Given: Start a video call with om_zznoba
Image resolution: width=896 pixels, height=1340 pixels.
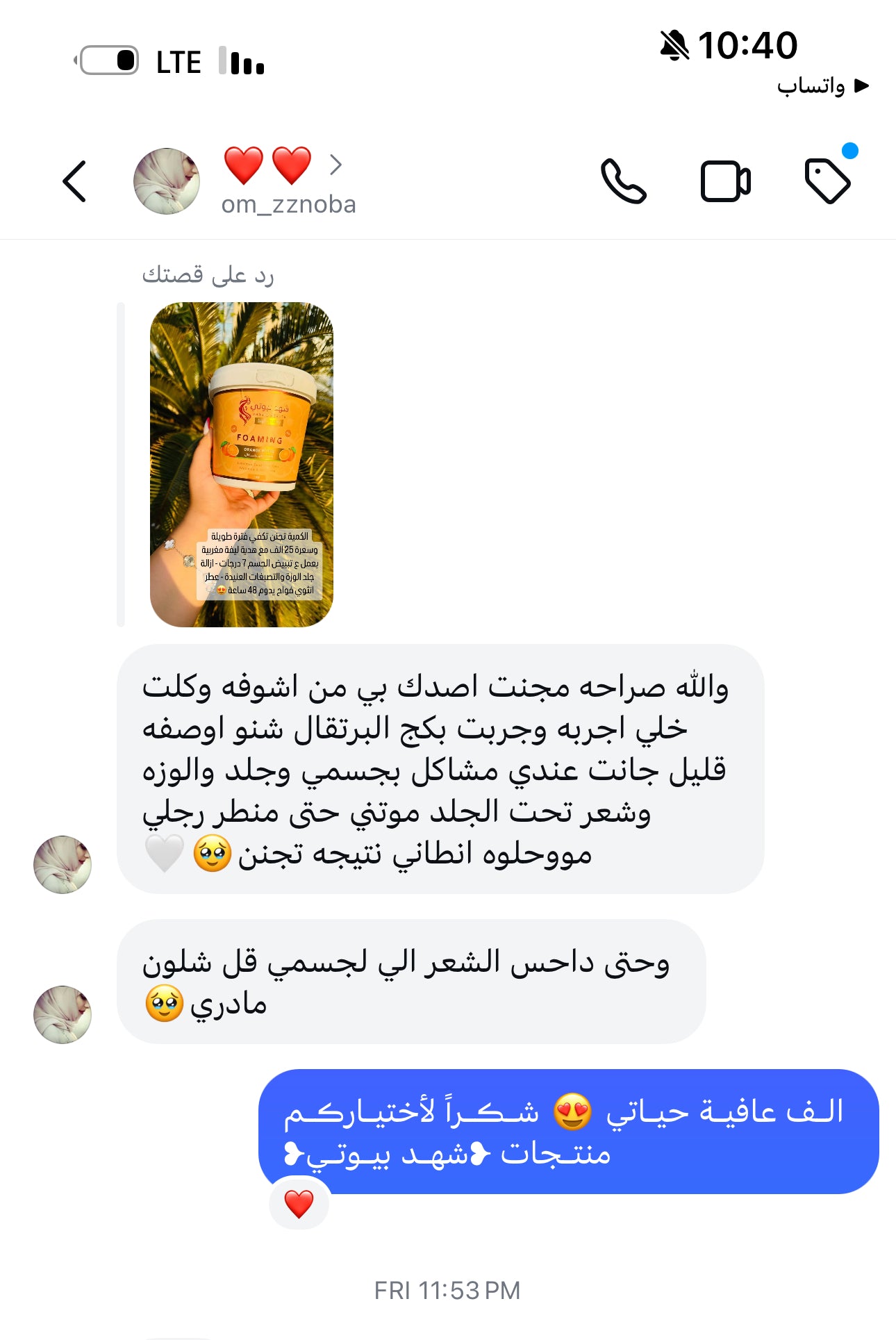Looking at the screenshot, I should [x=725, y=182].
